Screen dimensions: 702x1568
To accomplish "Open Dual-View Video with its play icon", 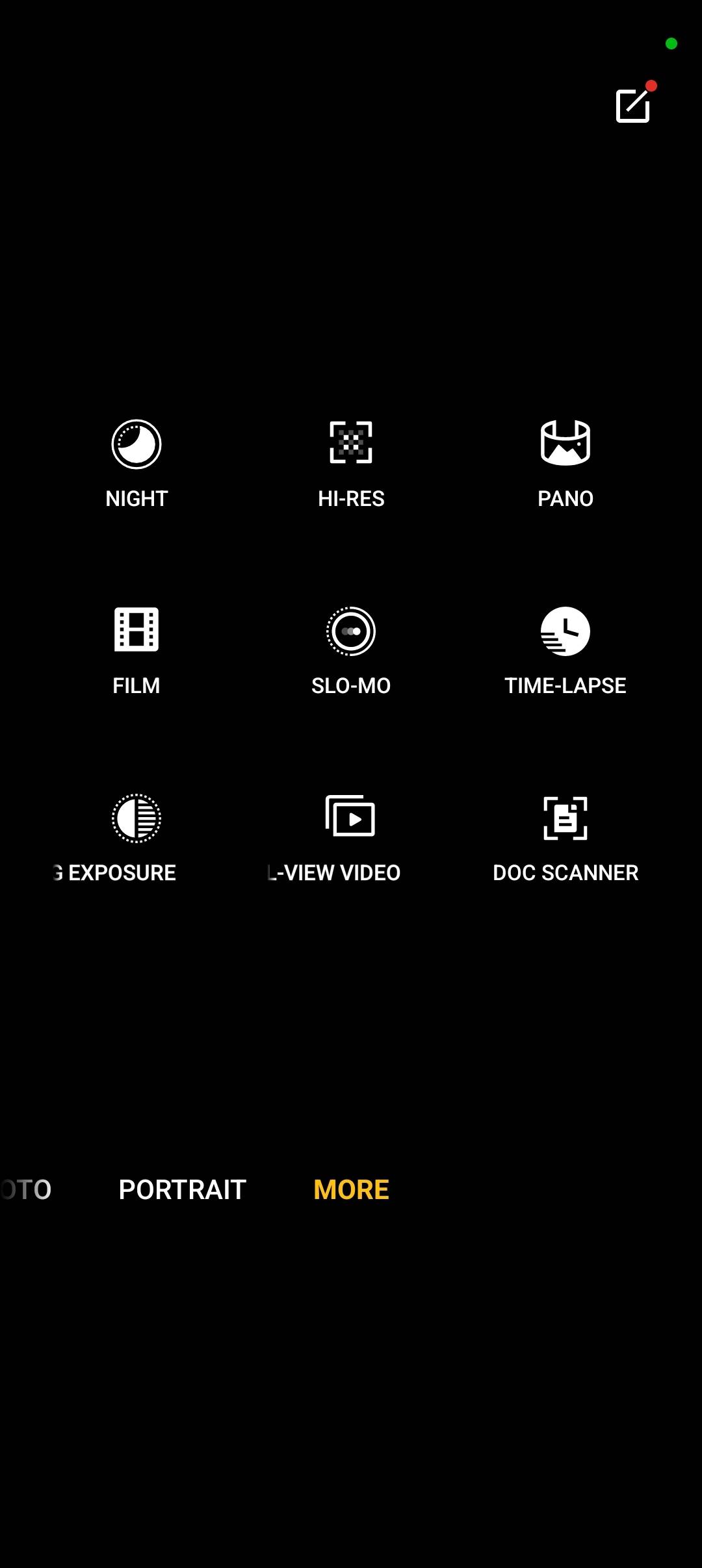I will (x=351, y=818).
